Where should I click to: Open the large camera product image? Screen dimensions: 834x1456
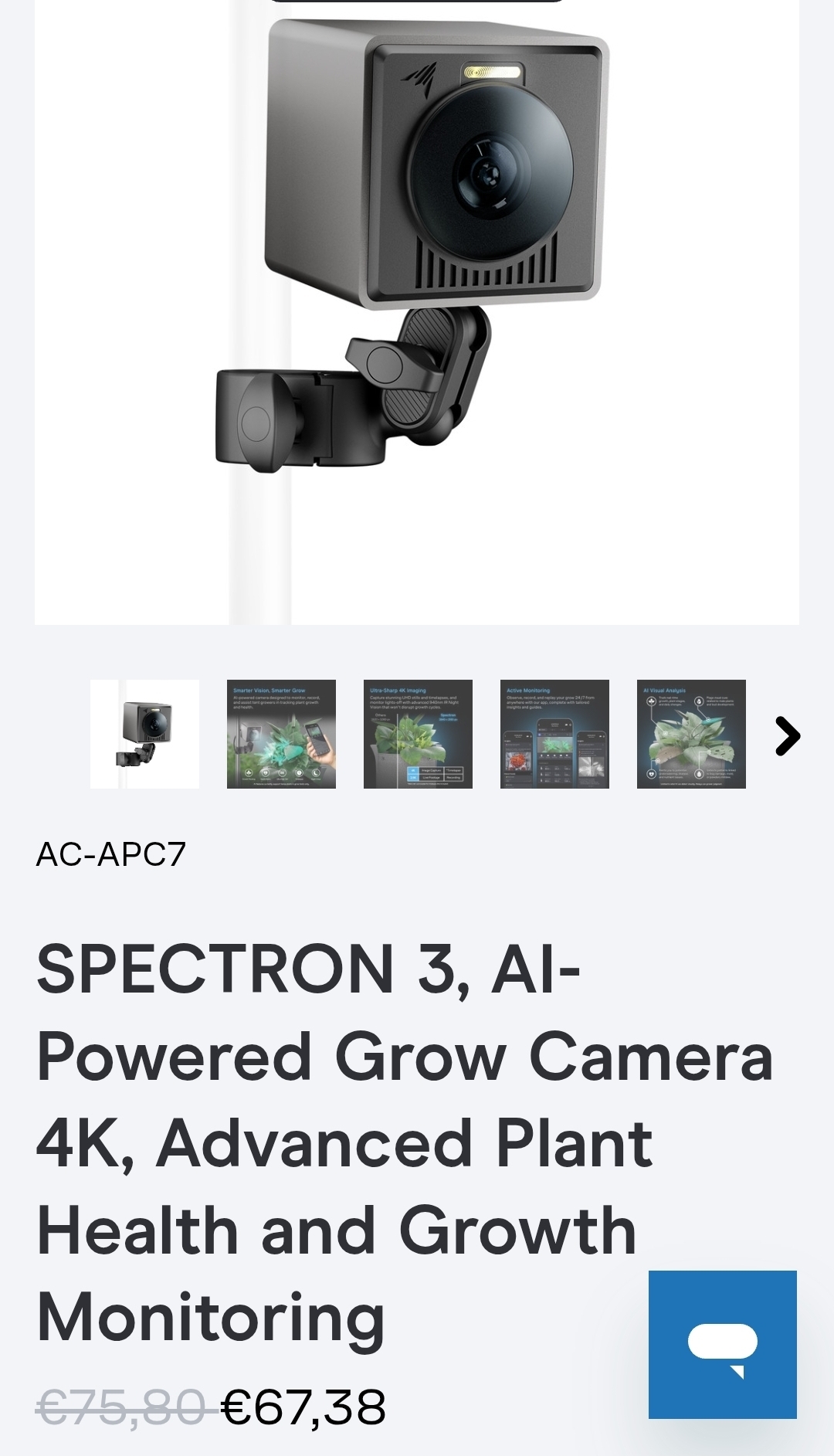point(417,309)
